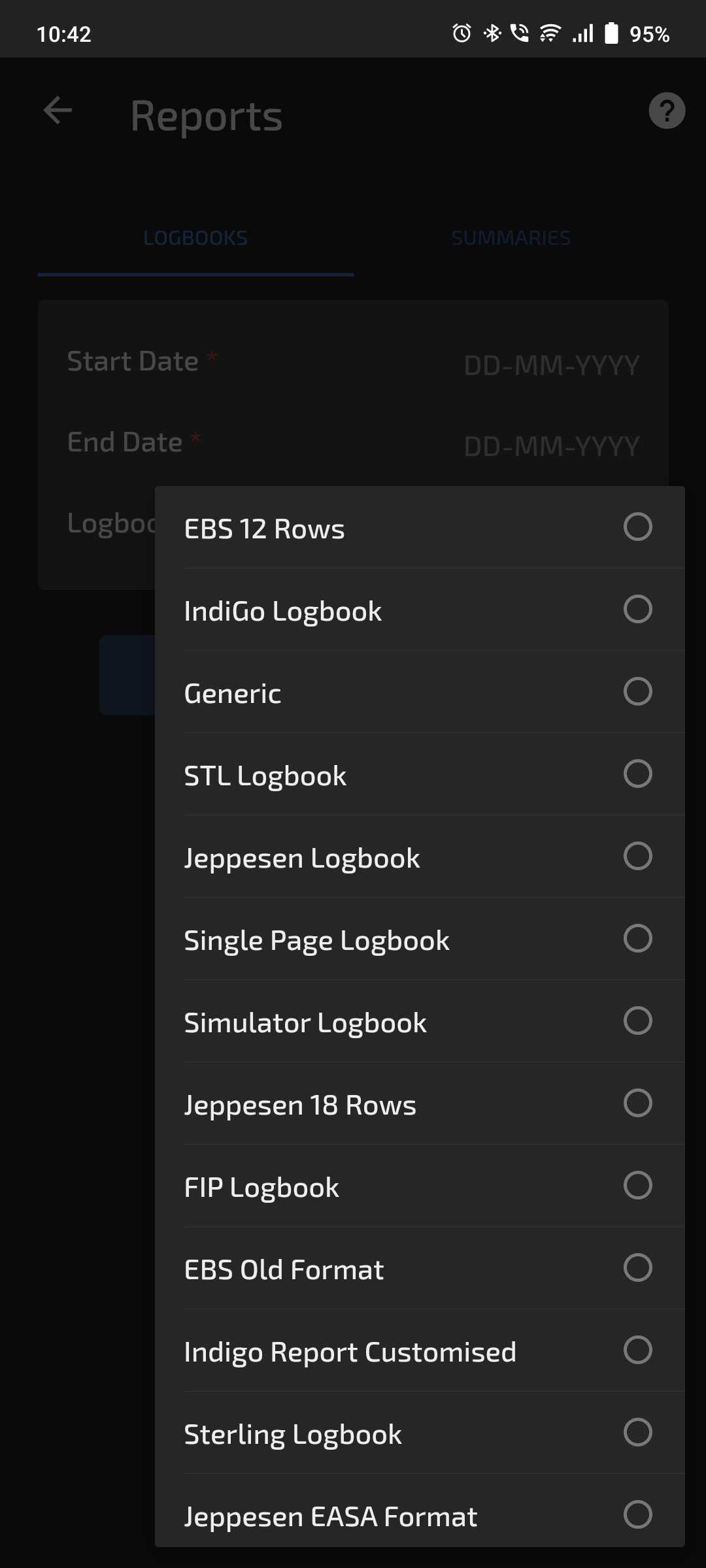Select Jeppesen EASA Format
This screenshot has width=706, height=1568.
418,1514
